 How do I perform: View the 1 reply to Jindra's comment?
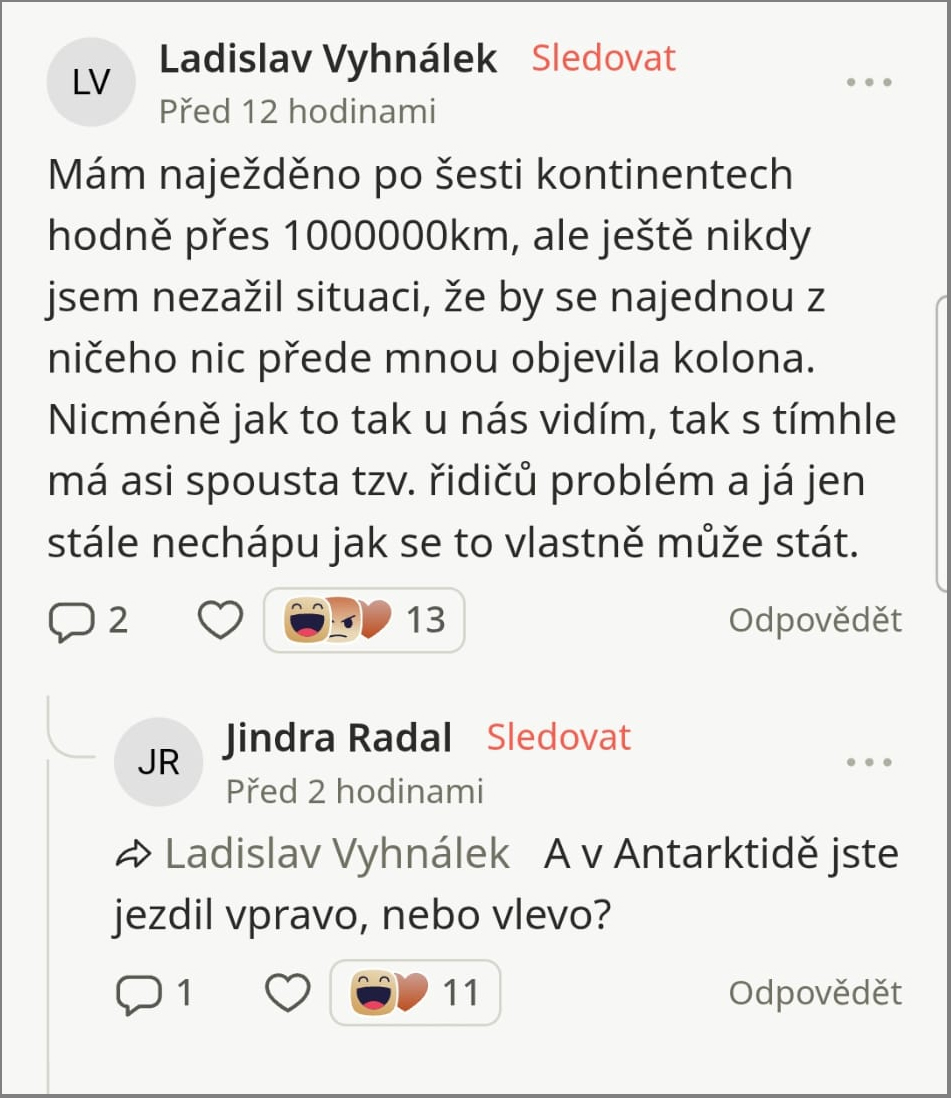coord(155,993)
